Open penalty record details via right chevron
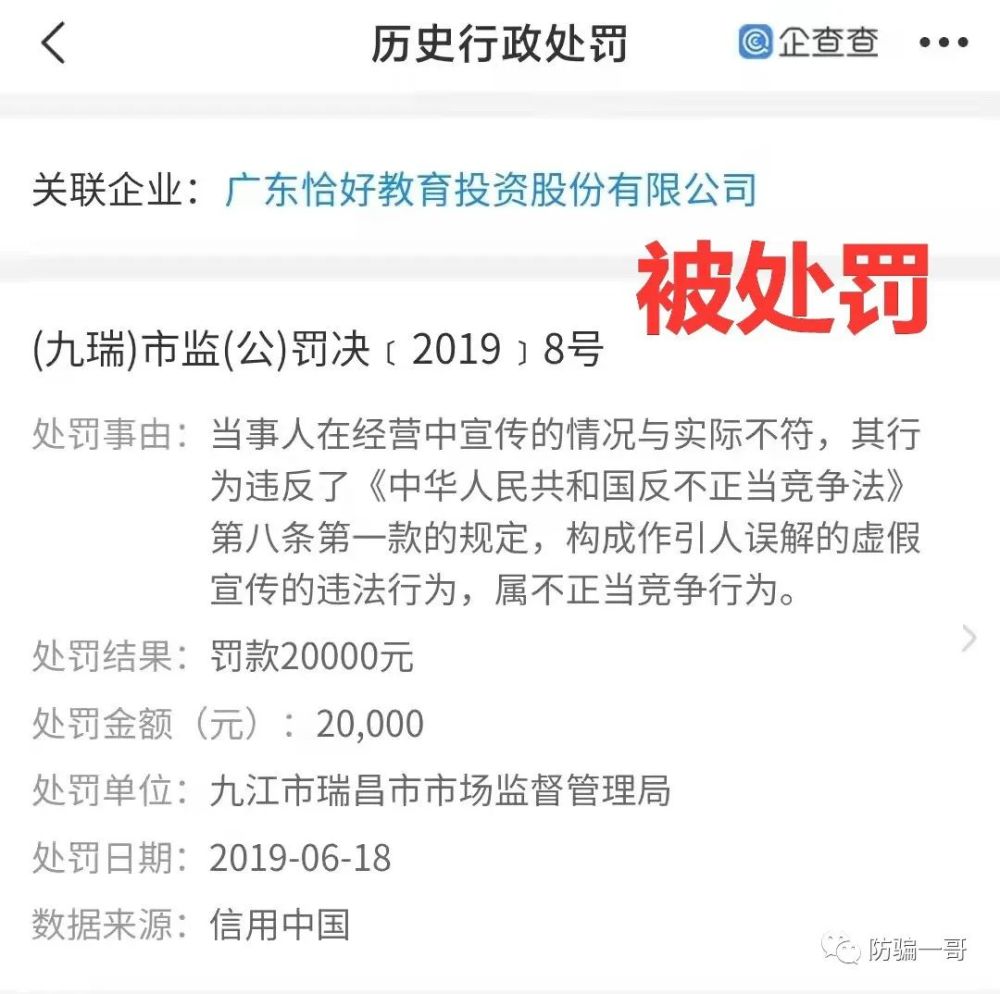 (x=968, y=639)
